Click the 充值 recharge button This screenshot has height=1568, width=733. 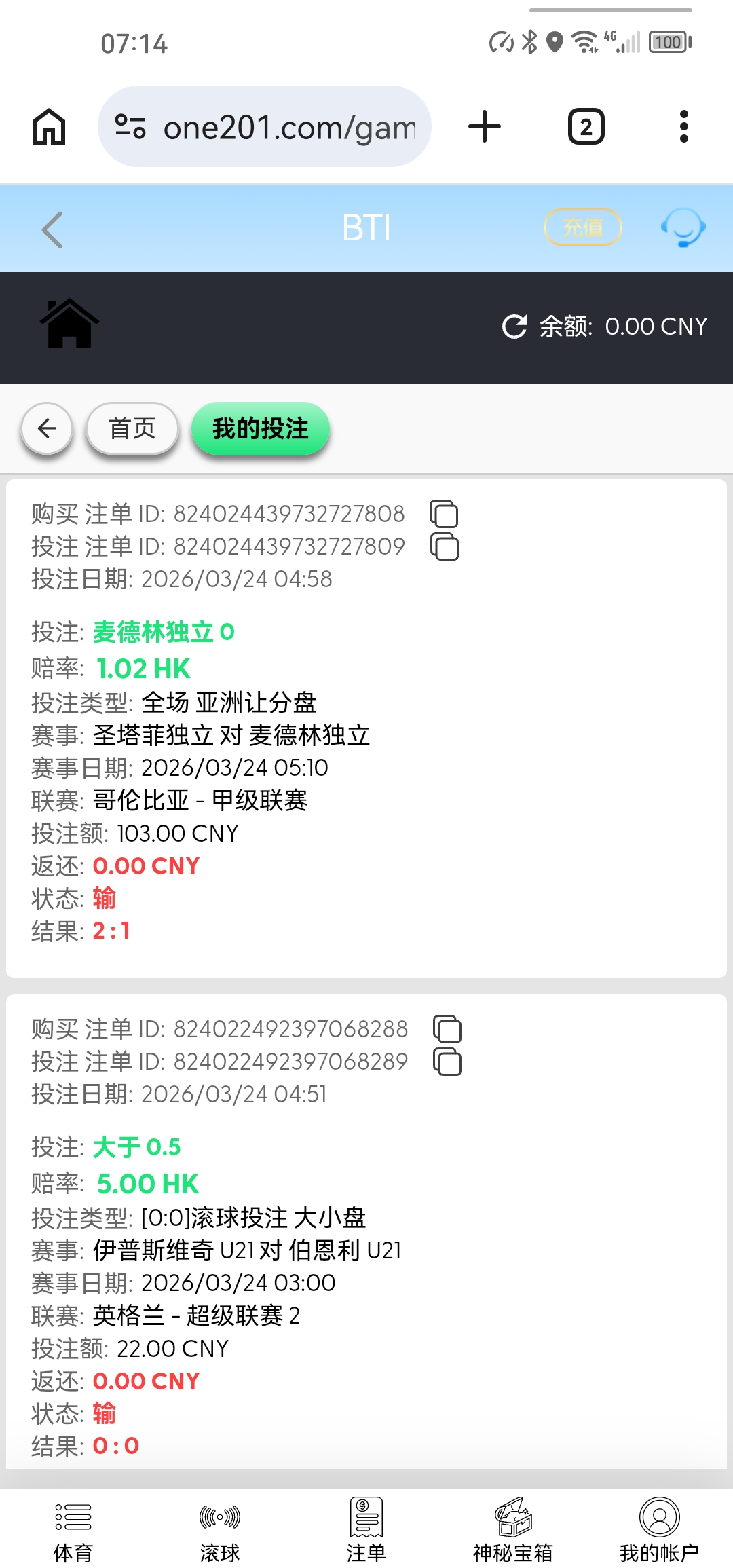[582, 228]
